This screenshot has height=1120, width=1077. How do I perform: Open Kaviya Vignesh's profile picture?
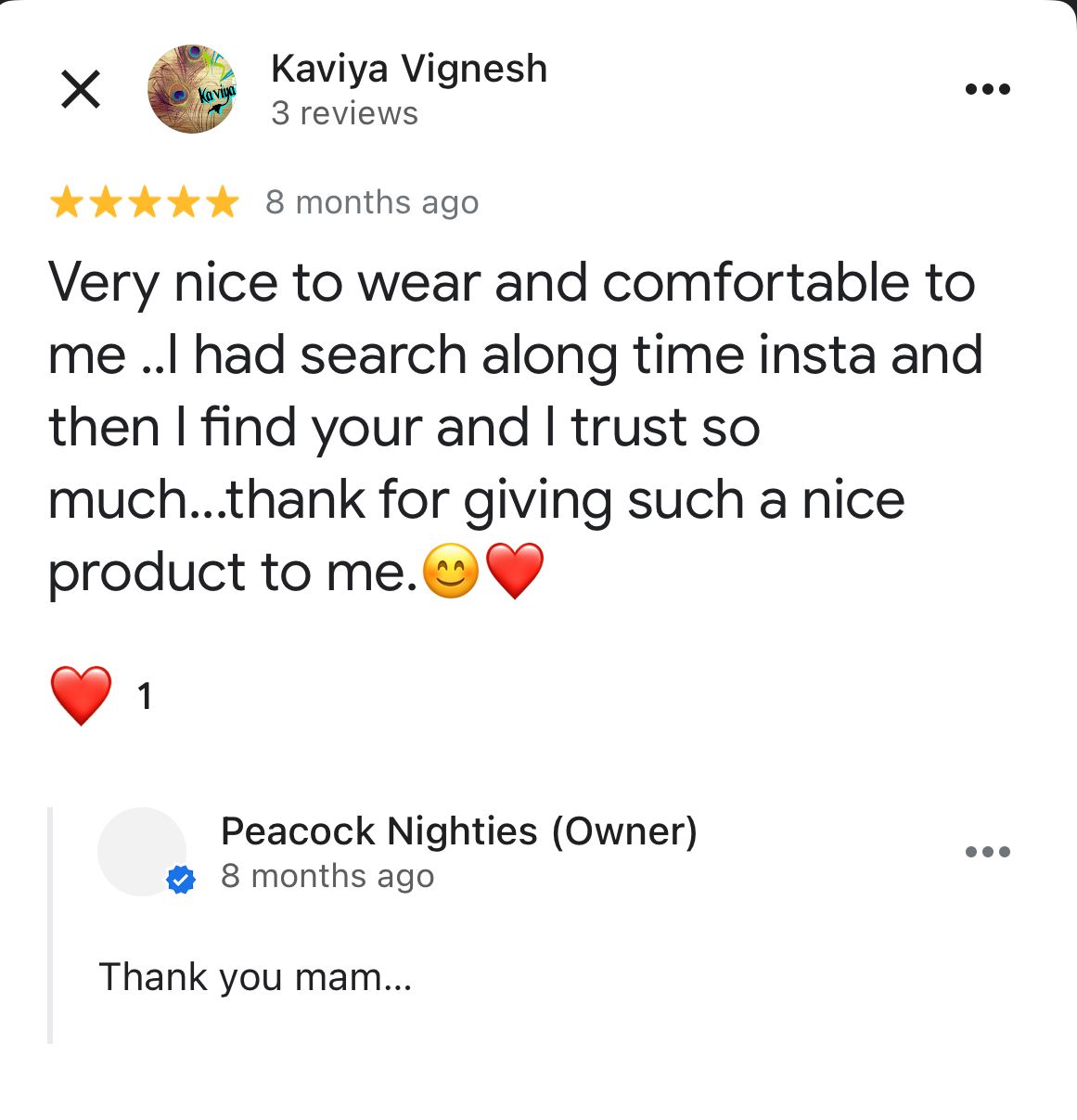coord(192,89)
